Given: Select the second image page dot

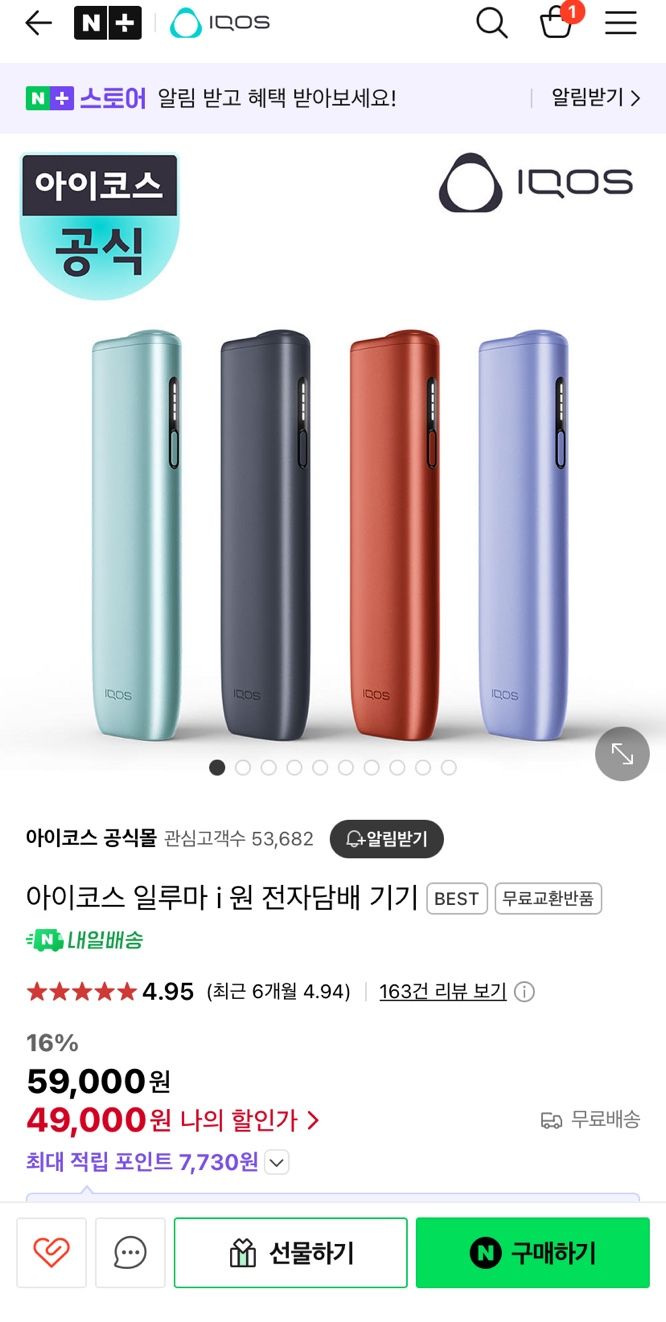Looking at the screenshot, I should 243,767.
